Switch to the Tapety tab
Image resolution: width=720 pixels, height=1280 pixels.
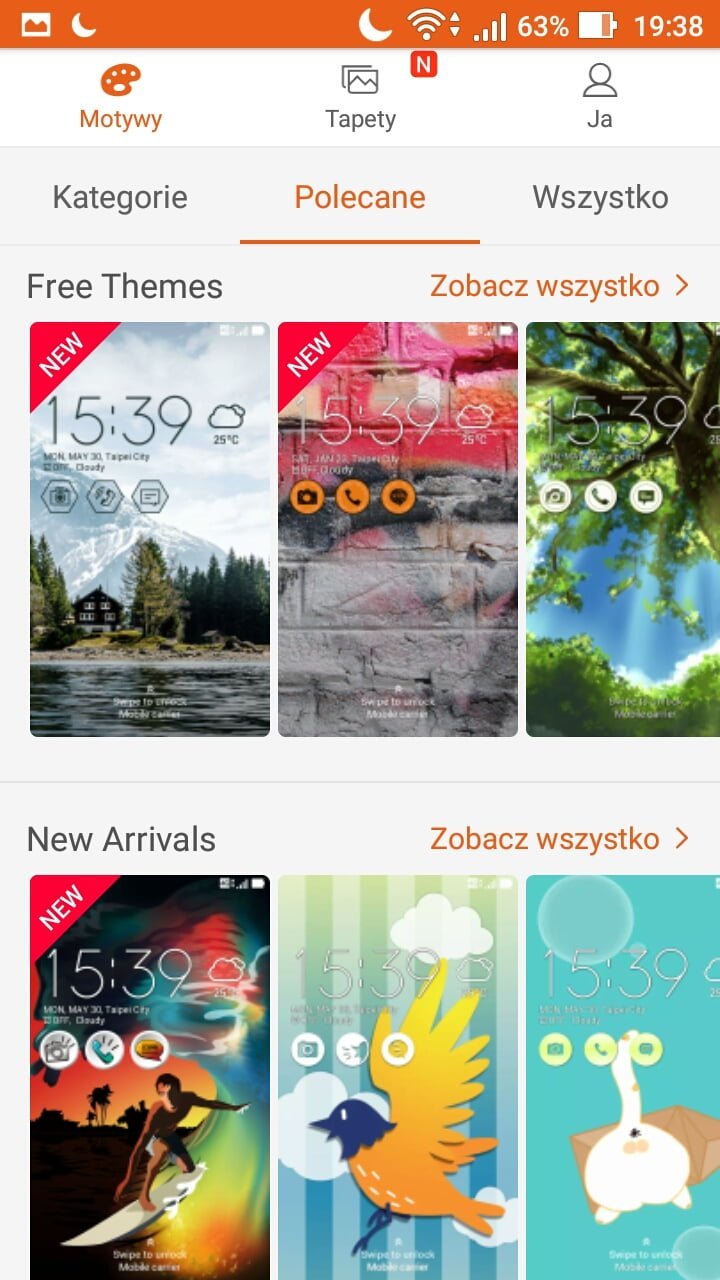tap(360, 97)
